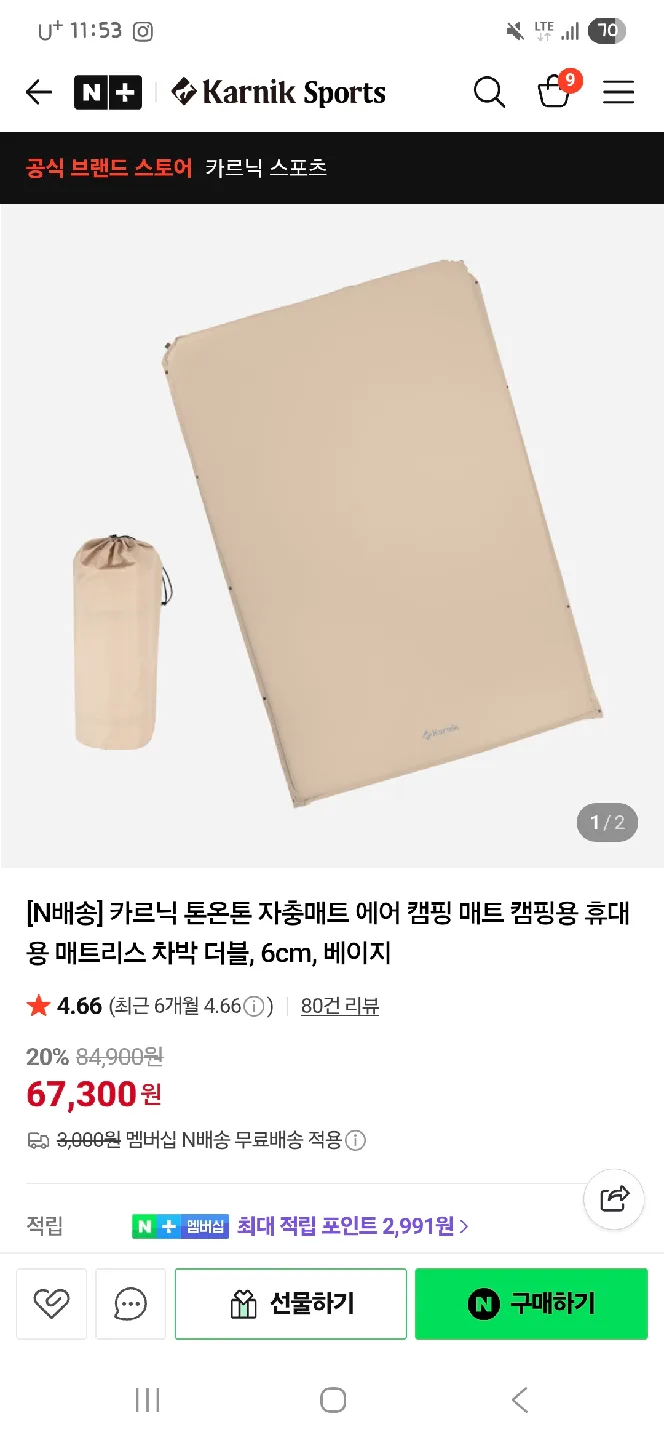Share this product
This screenshot has height=1440, width=664.
point(614,1198)
